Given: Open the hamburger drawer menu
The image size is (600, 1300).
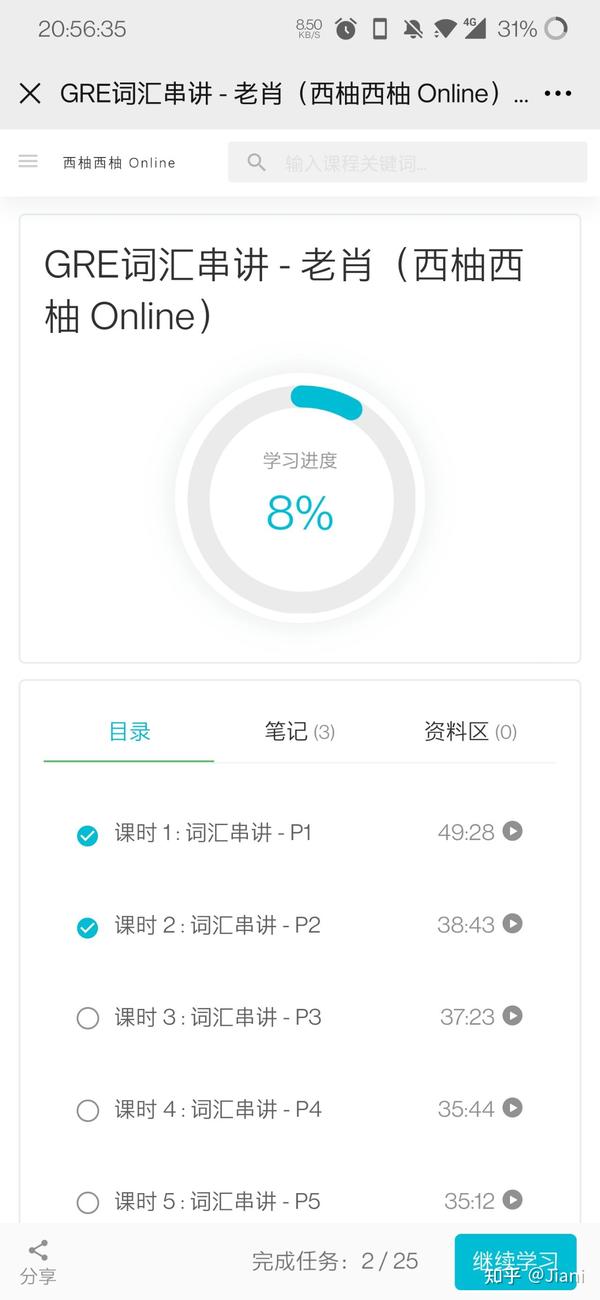Looking at the screenshot, I should click(28, 161).
